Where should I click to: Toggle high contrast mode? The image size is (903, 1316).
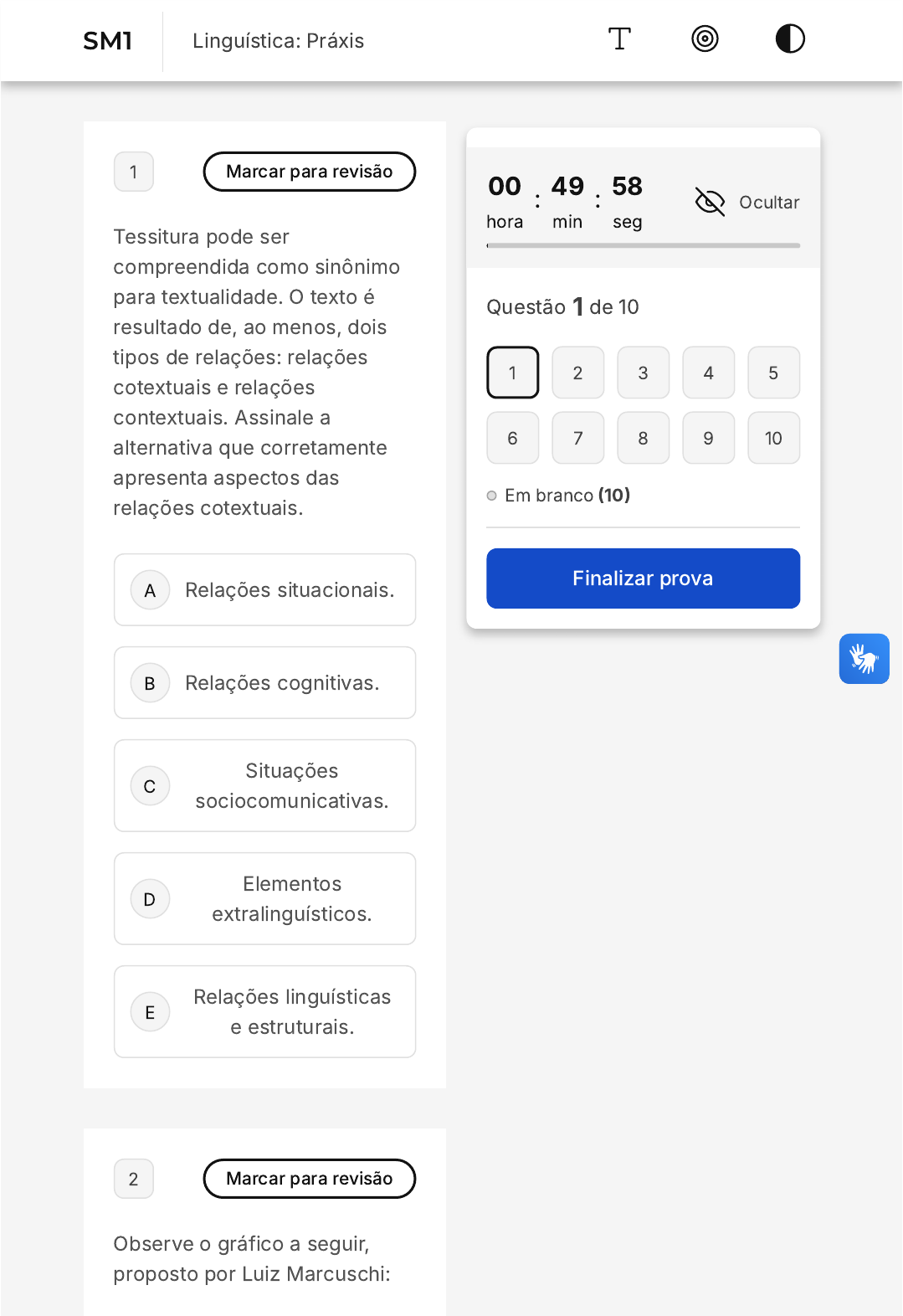789,39
